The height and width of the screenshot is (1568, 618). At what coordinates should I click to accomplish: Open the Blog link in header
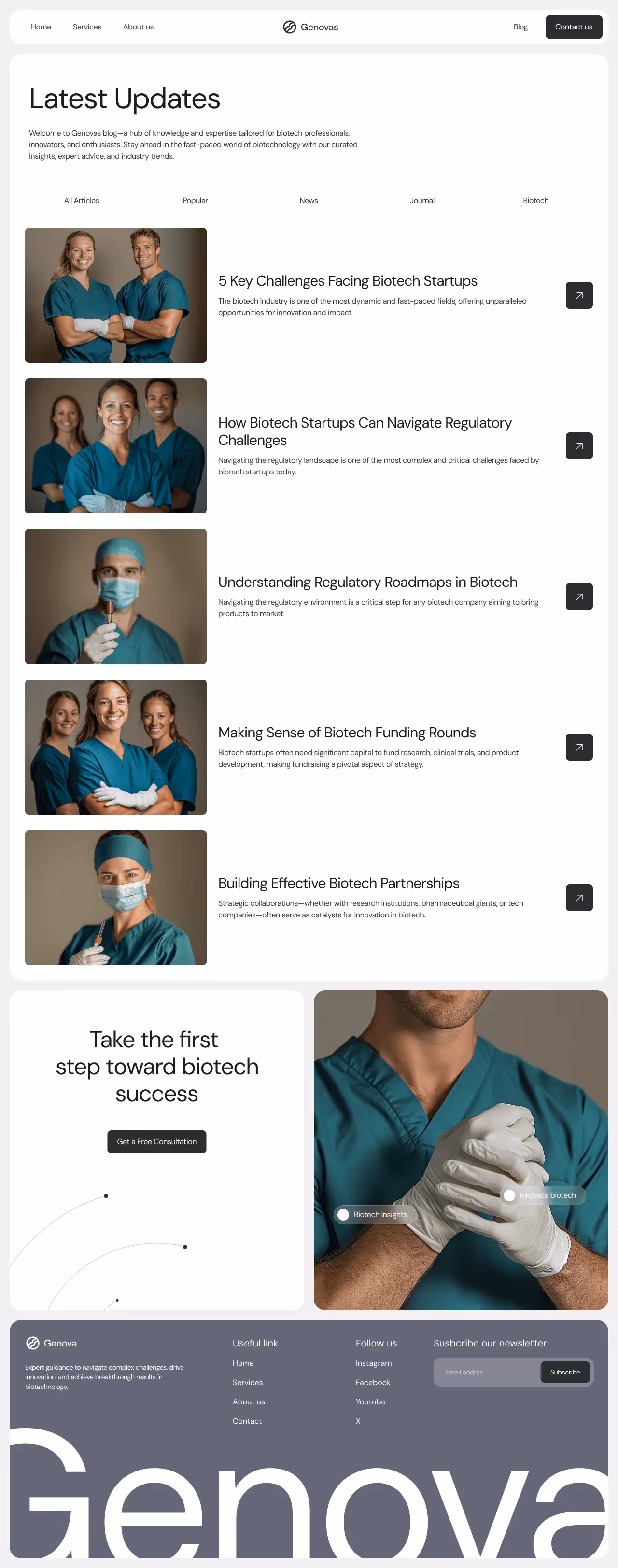(x=520, y=27)
